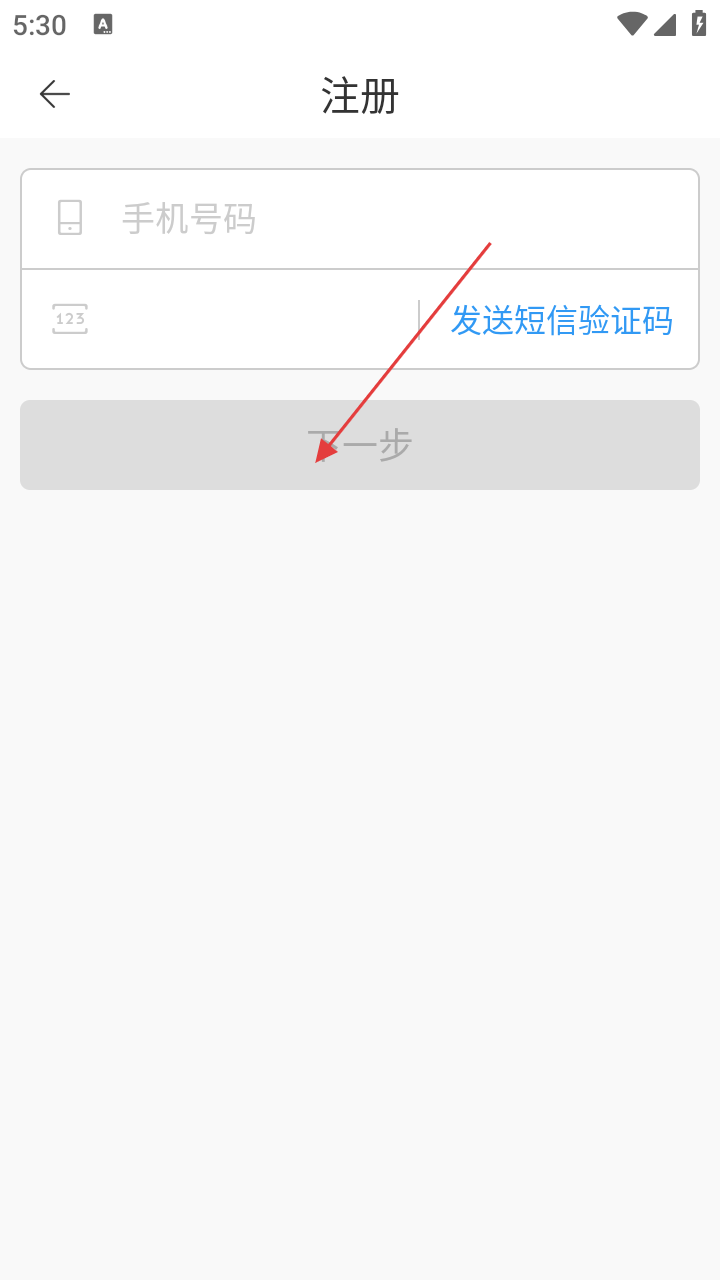Go back using the arrow icon

[55, 94]
